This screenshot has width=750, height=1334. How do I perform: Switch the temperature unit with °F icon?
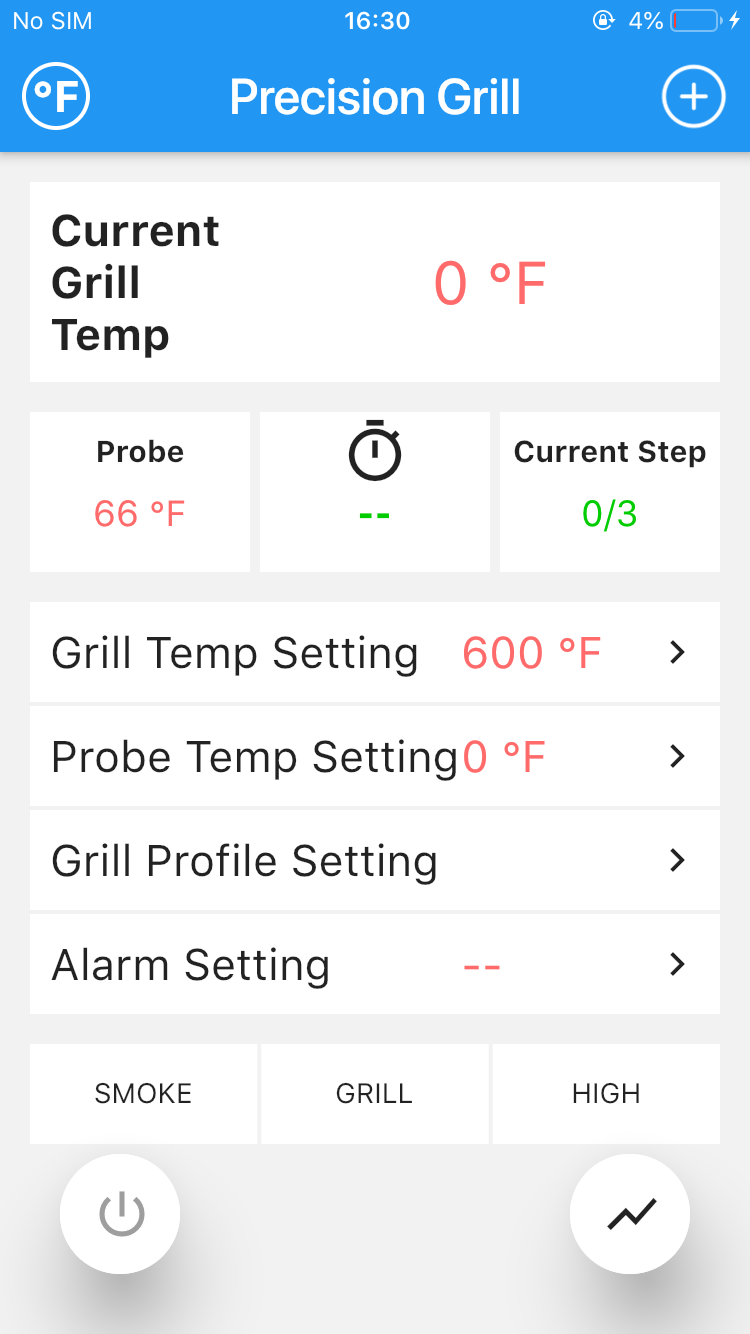click(x=56, y=97)
